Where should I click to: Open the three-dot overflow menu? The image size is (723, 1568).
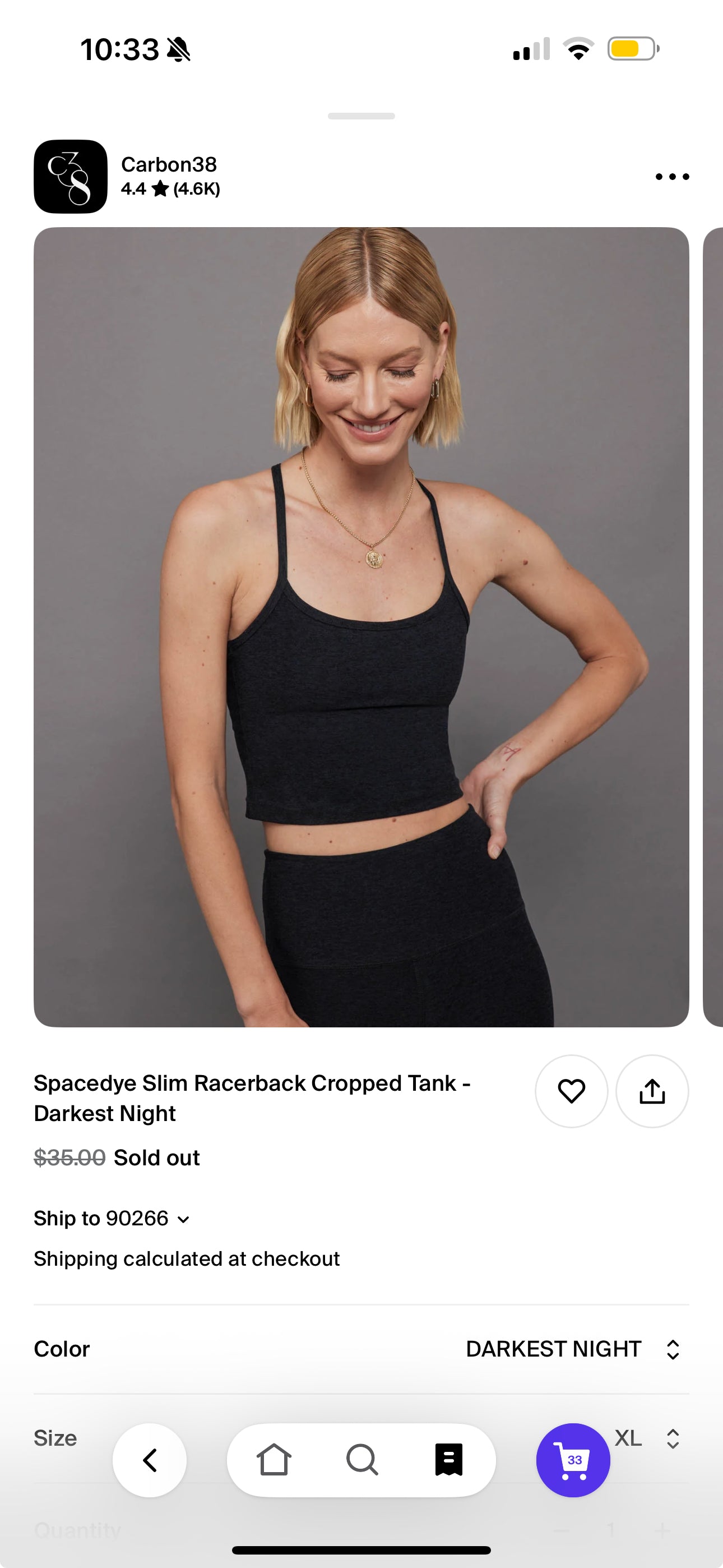672,177
